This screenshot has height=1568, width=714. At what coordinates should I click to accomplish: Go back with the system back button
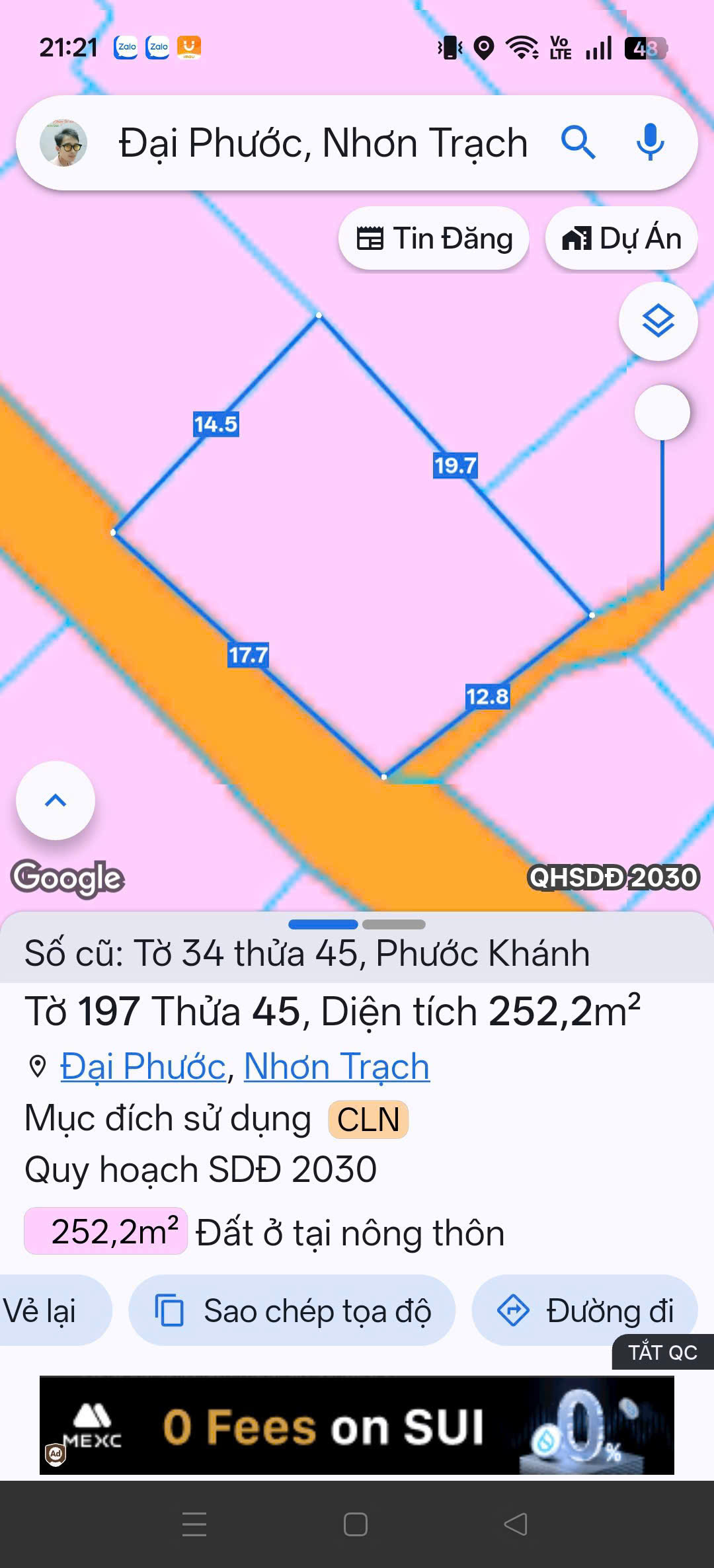(516, 1524)
